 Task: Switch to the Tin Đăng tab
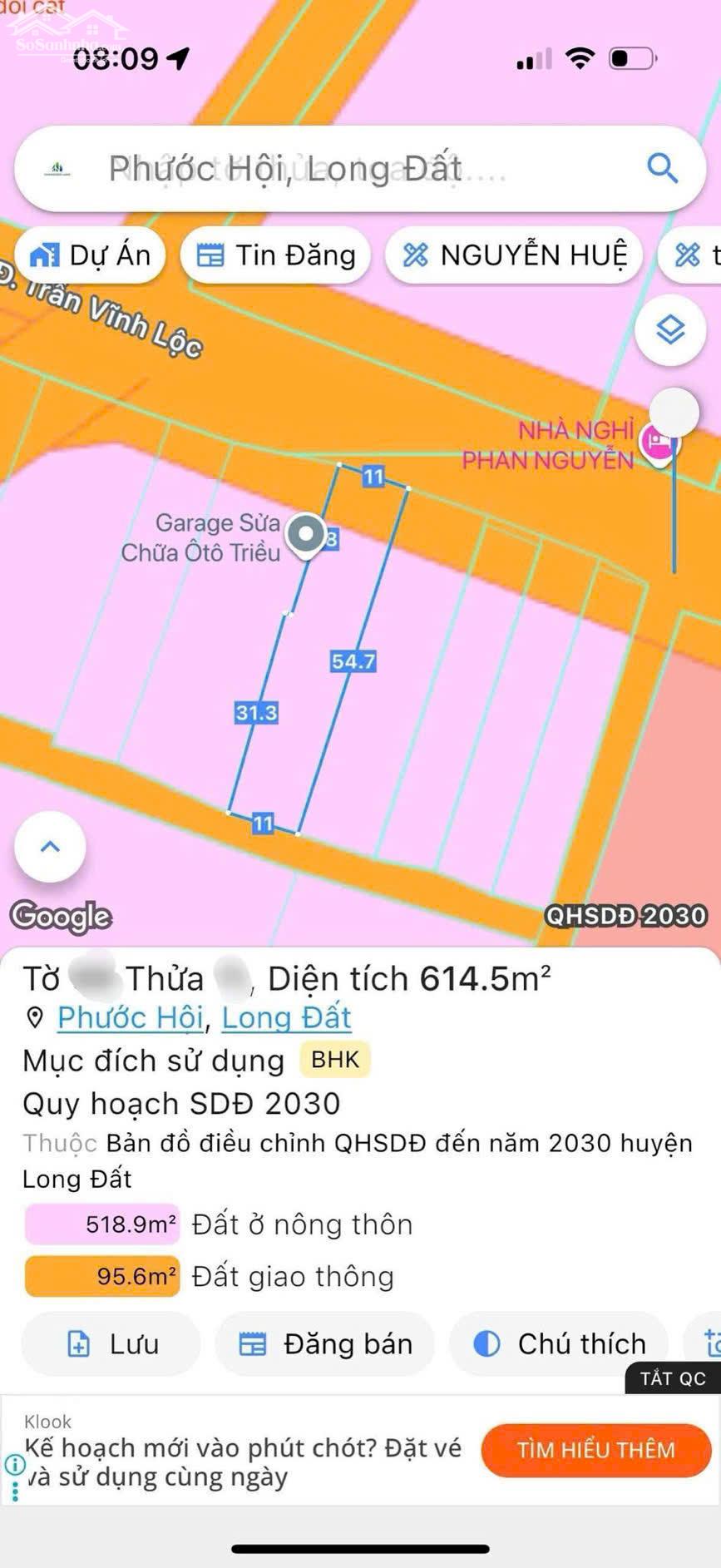pos(275,255)
